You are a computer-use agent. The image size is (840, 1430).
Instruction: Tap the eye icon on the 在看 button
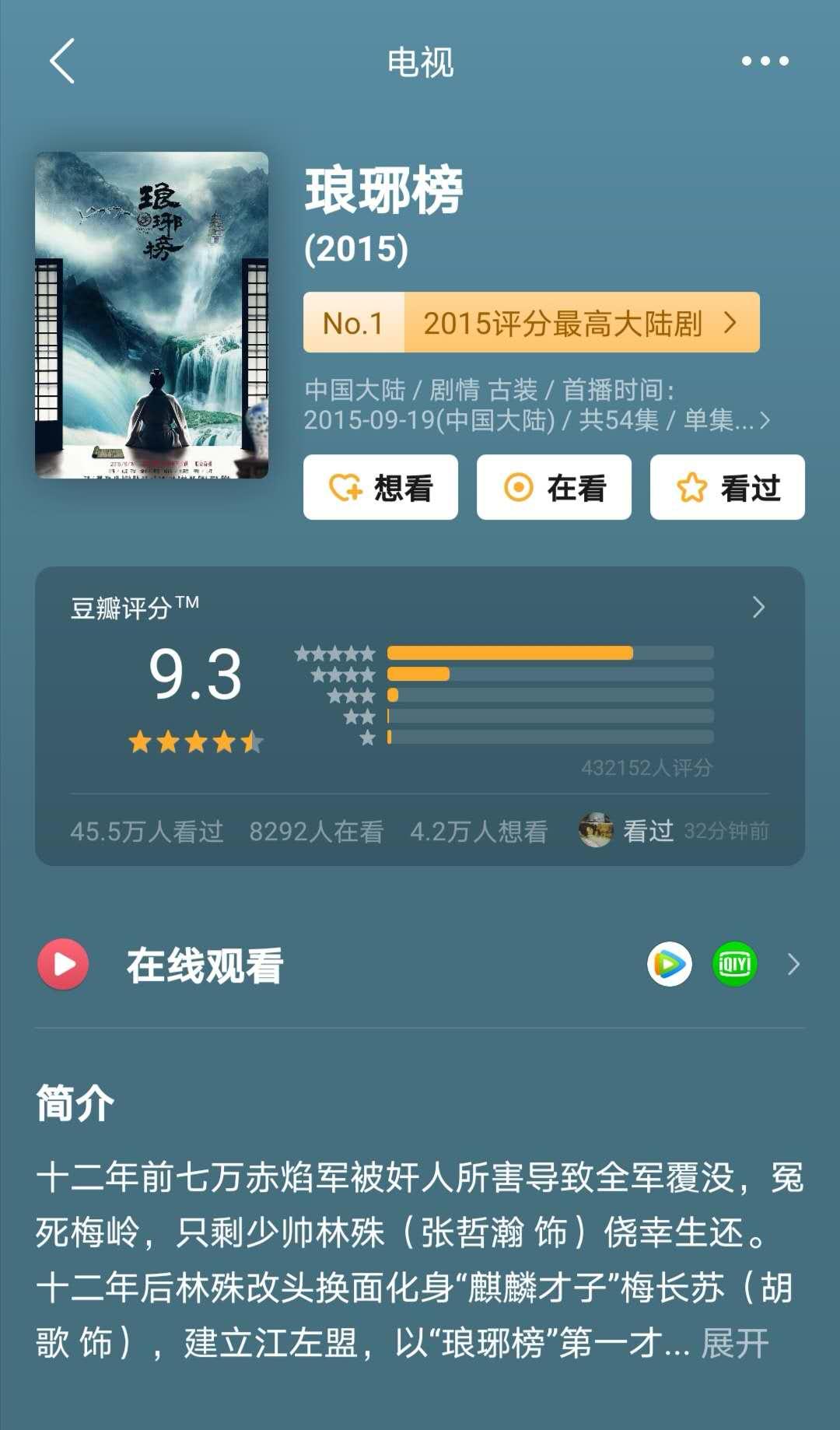click(520, 488)
